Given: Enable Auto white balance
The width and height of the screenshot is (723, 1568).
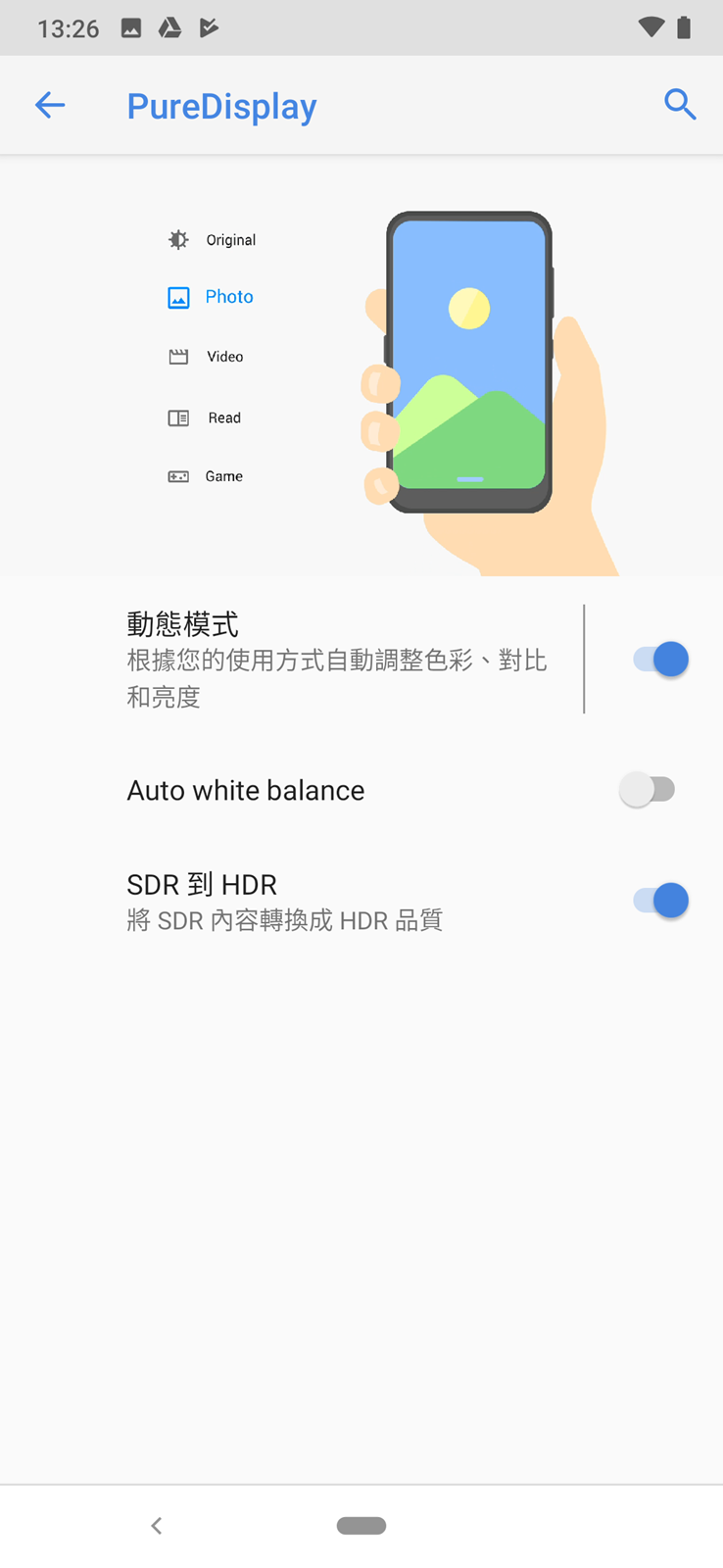Looking at the screenshot, I should click(648, 789).
